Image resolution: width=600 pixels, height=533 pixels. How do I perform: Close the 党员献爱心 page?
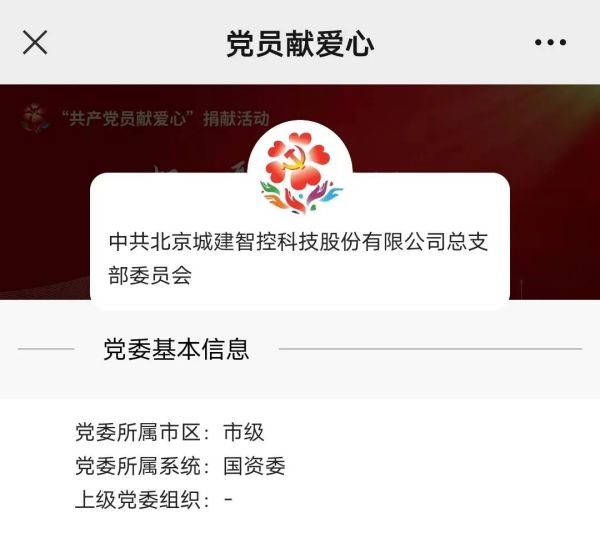35,42
